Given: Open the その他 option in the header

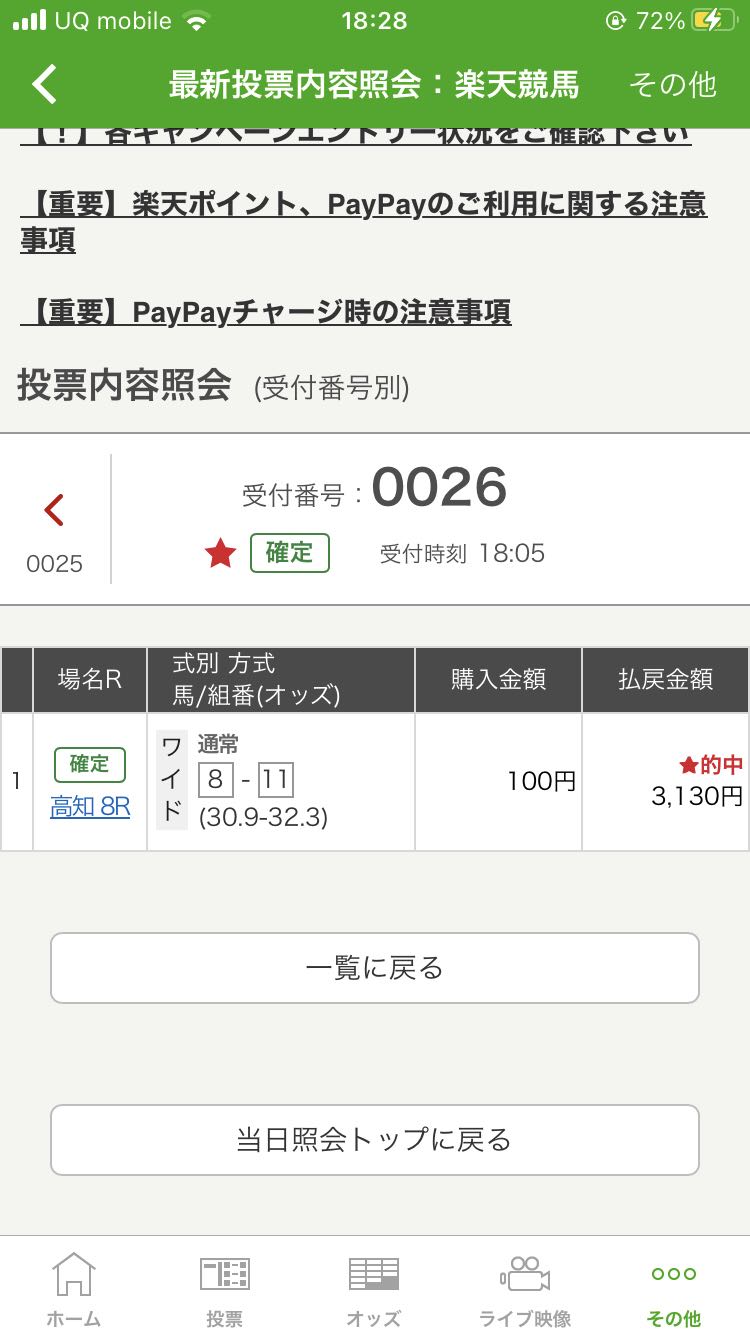Looking at the screenshot, I should 672,85.
